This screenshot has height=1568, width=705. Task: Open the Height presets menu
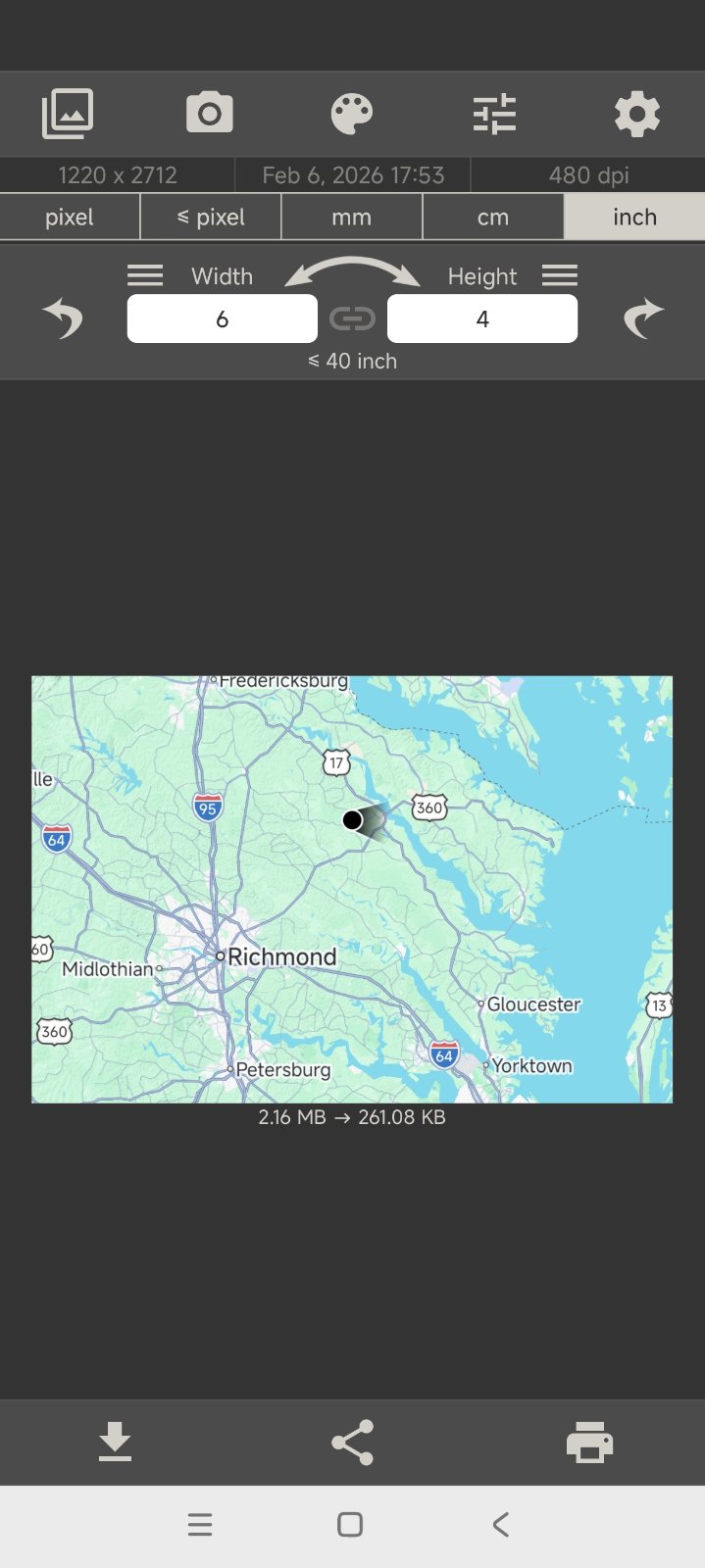560,276
